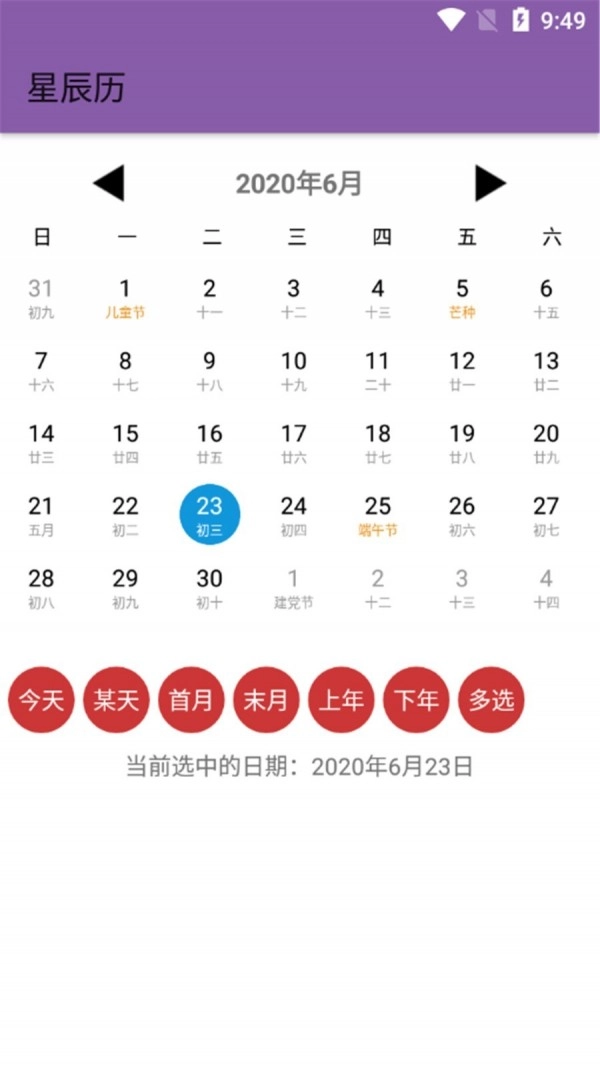
Task: Select grayed July 1 建党节
Action: (293, 588)
